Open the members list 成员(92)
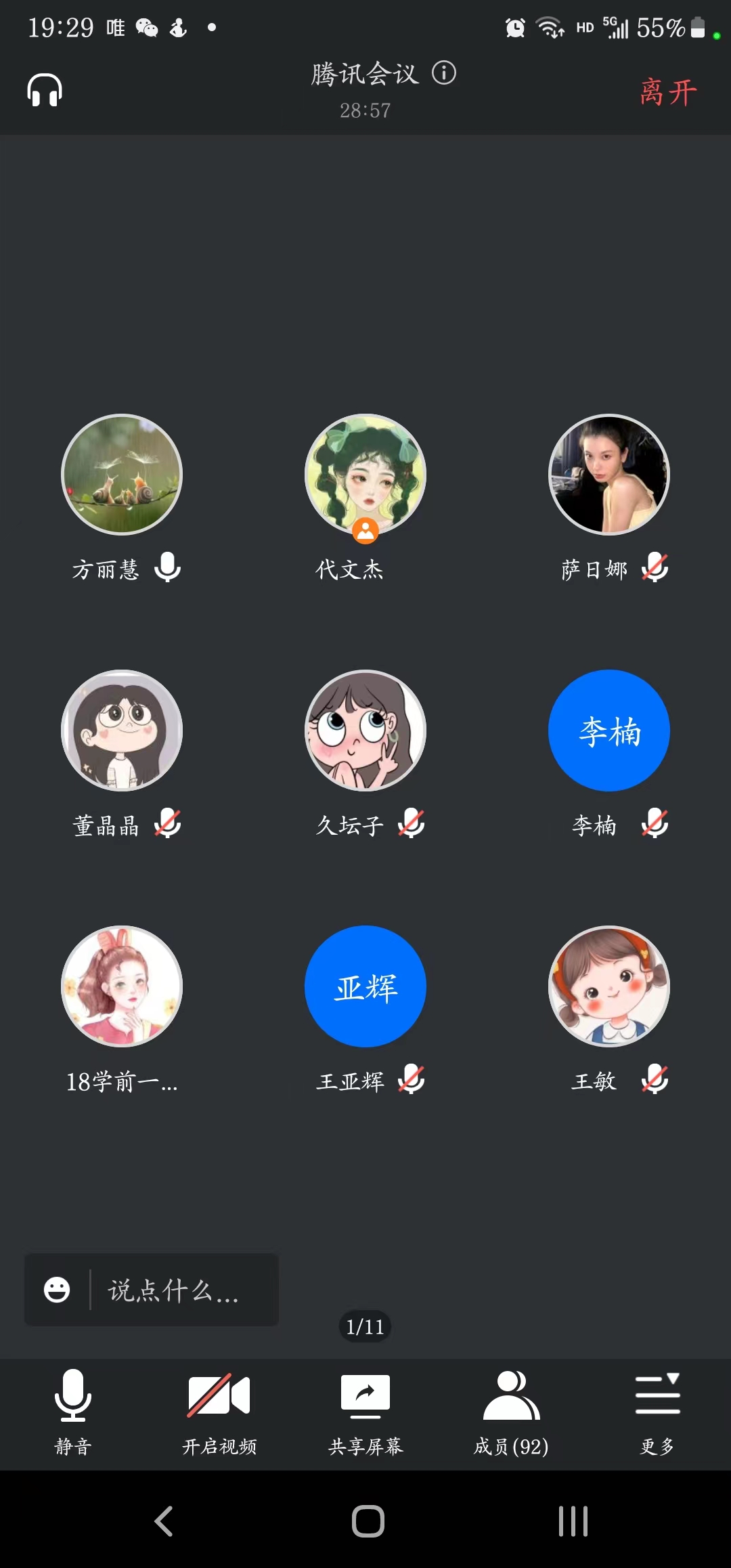Screen dimensions: 731x1568 pos(511,1412)
